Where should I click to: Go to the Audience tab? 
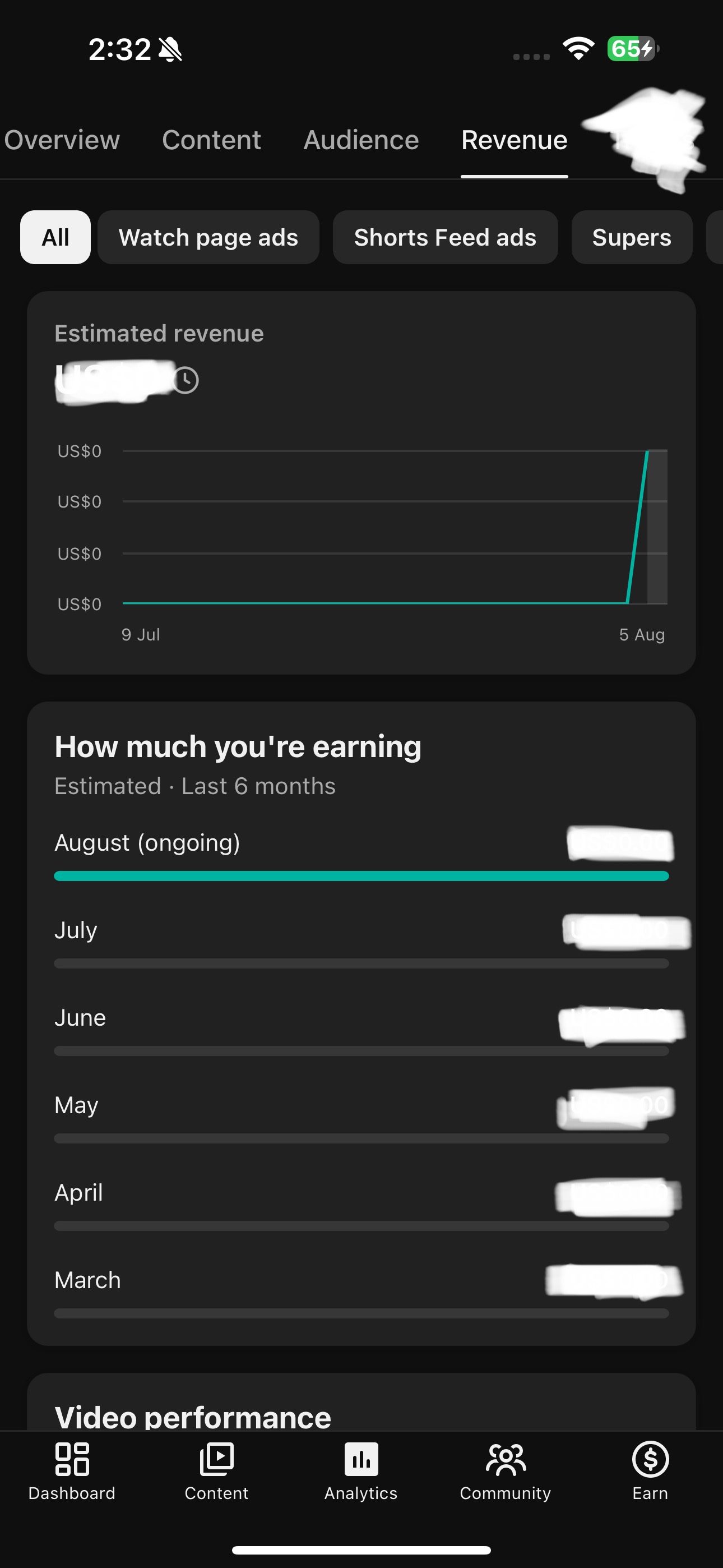coord(361,140)
